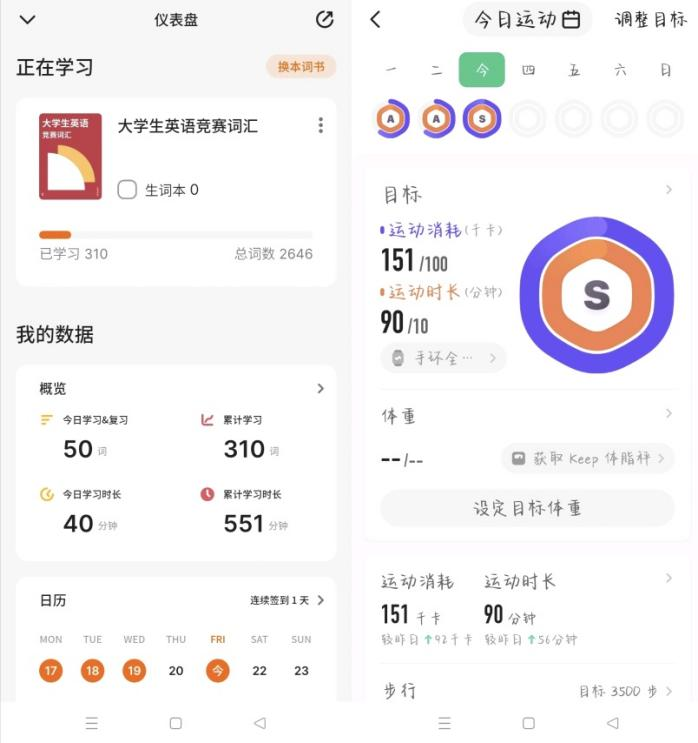Go back from the 今日运动 page
This screenshot has width=698, height=743.
(x=375, y=20)
